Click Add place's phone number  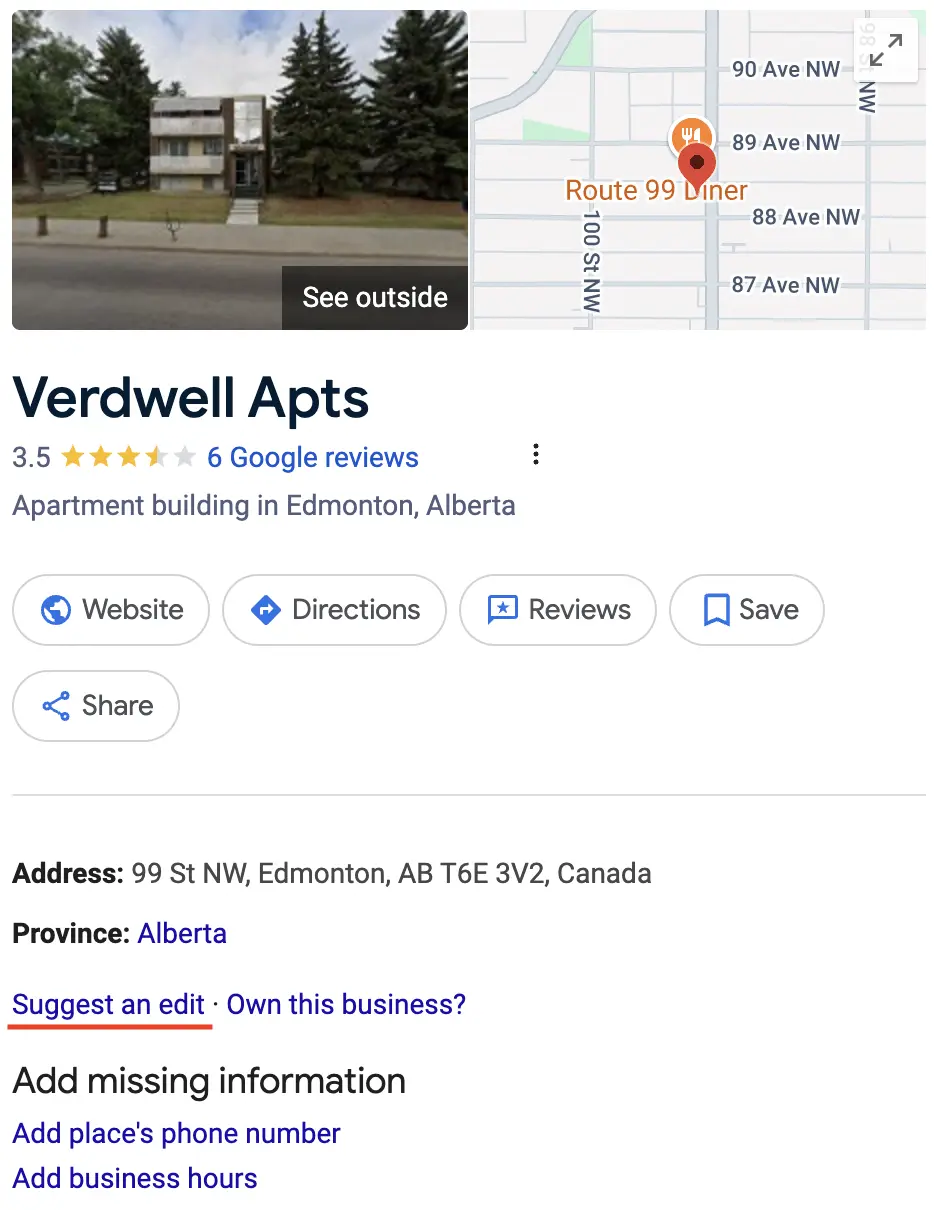click(x=176, y=1133)
